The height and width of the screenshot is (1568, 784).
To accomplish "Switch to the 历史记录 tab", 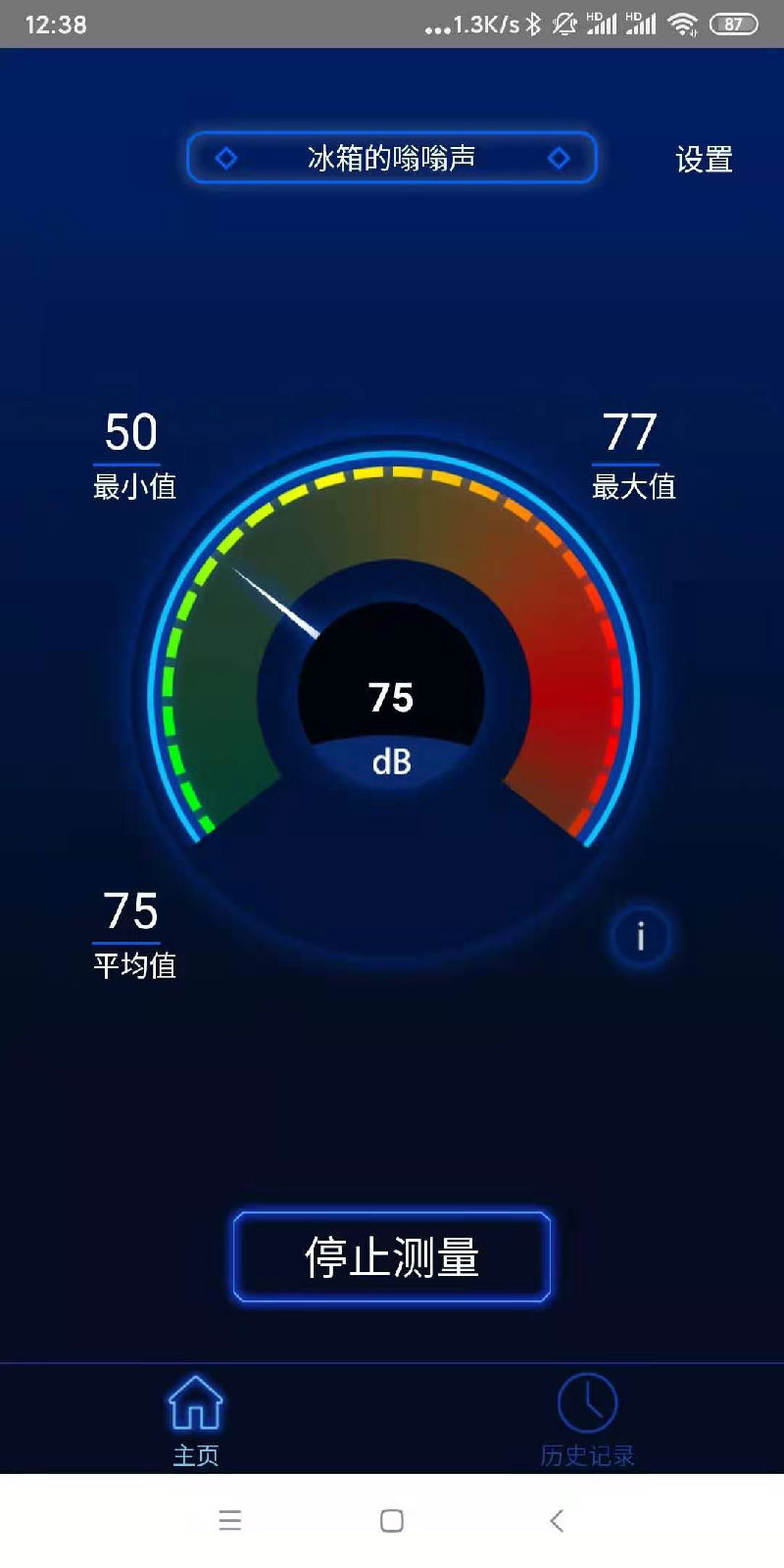I will pyautogui.click(x=587, y=1419).
